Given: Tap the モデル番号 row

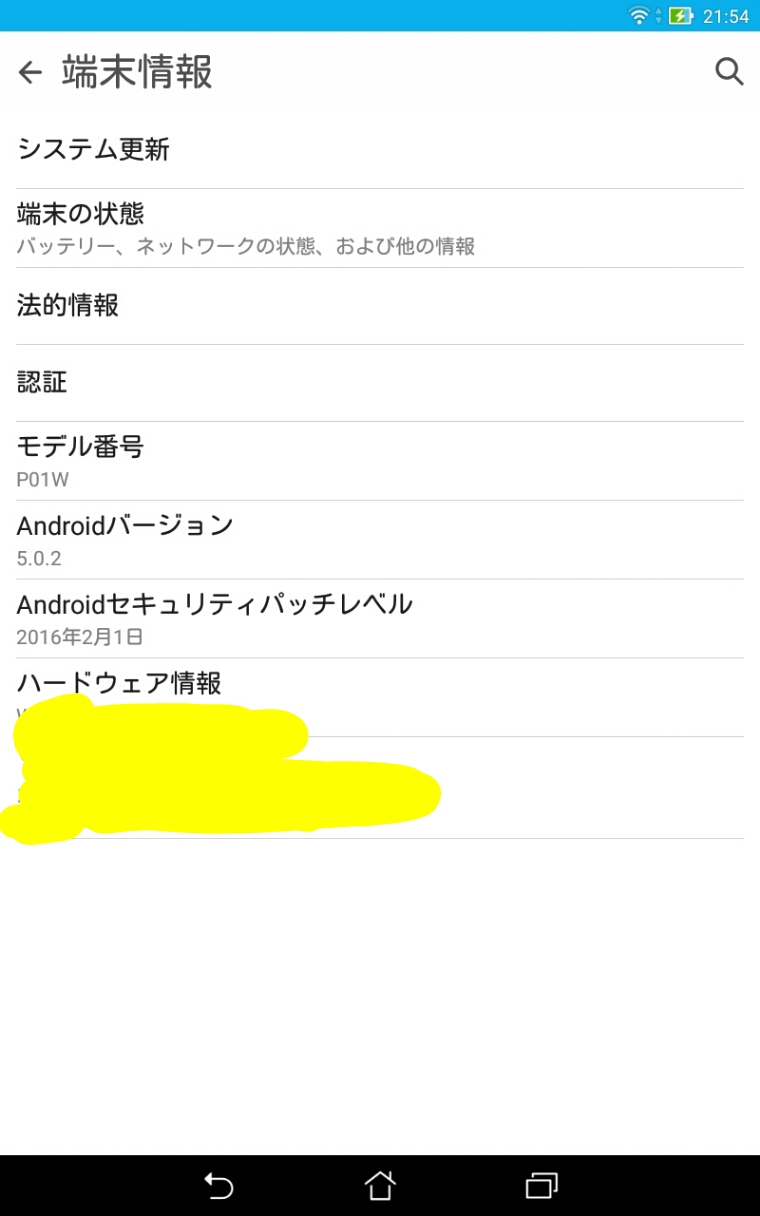Looking at the screenshot, I should point(380,461).
